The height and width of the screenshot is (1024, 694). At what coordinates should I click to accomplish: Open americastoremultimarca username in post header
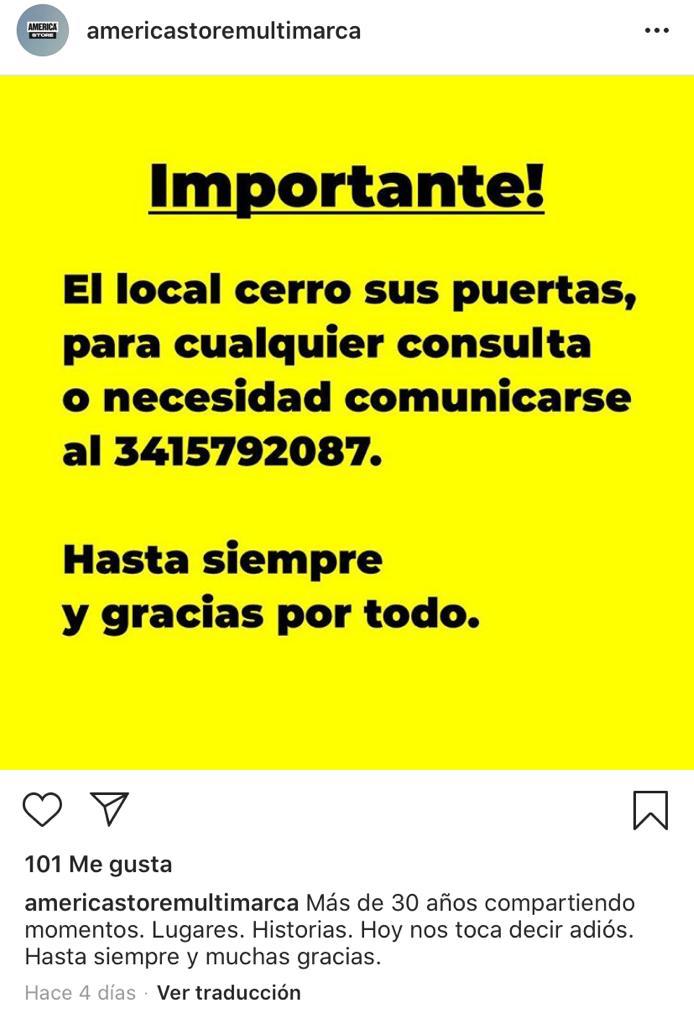tap(223, 31)
